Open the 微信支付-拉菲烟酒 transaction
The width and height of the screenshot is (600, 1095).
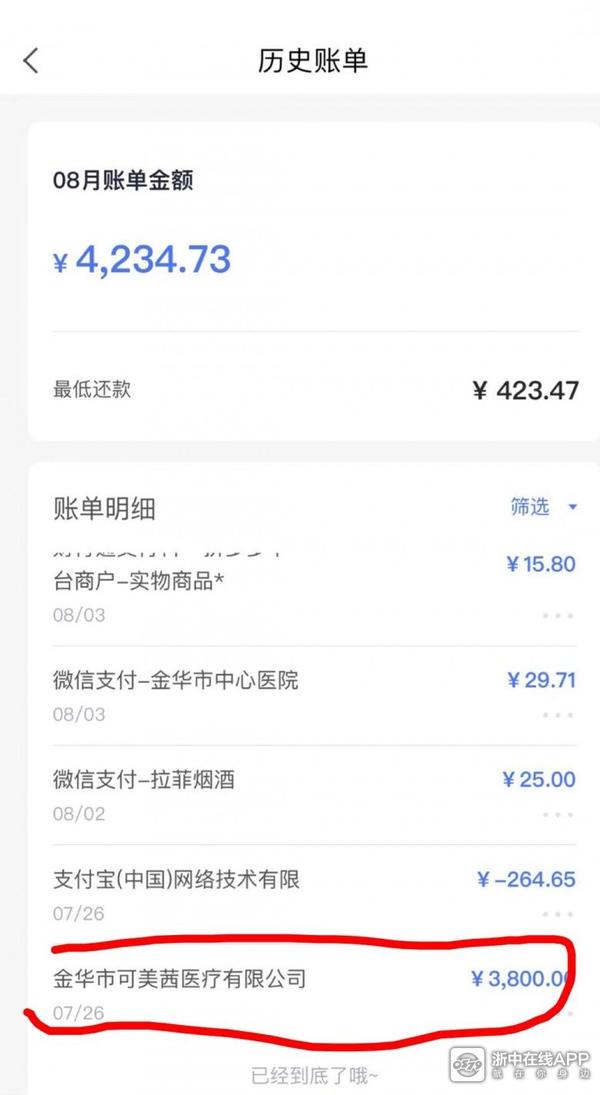144,780
